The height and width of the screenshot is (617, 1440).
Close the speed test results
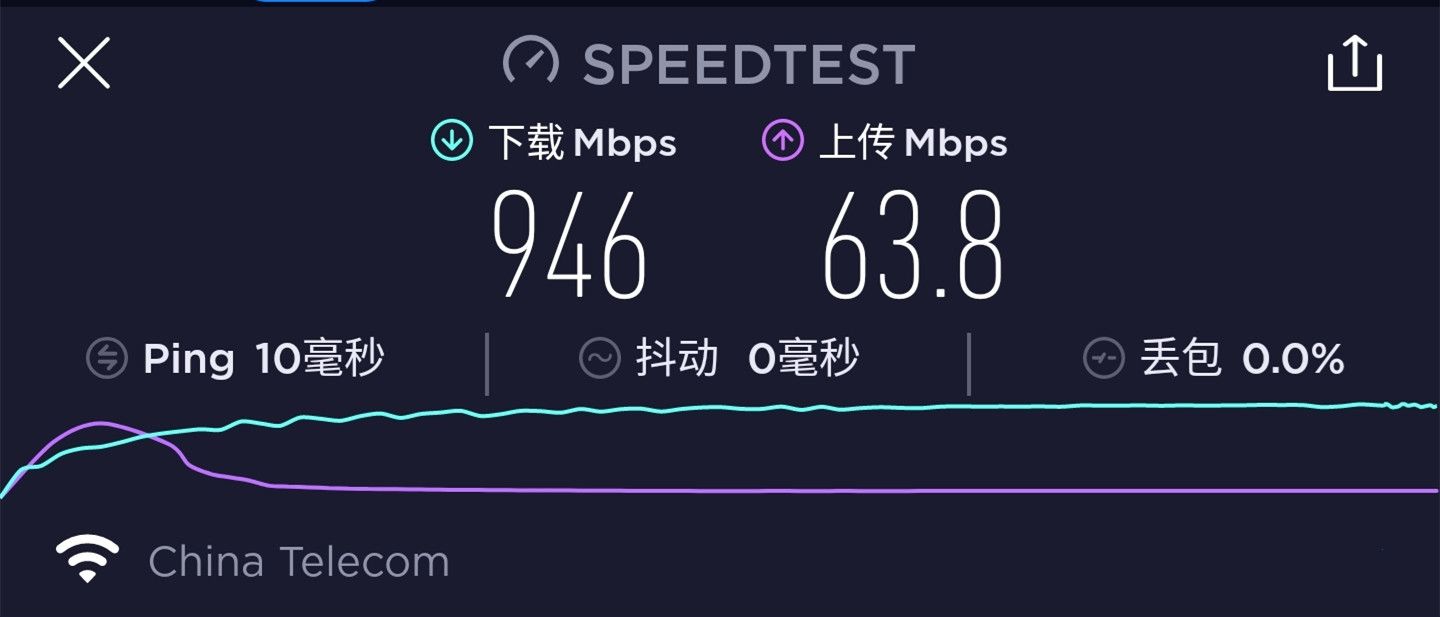pos(84,64)
